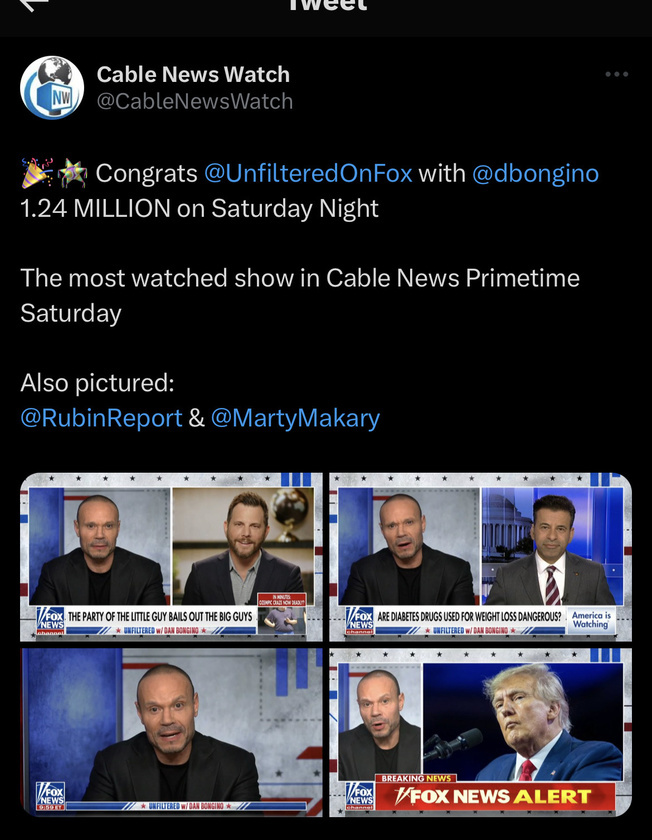Visit the @dbongino profile mention
This screenshot has height=840, width=652.
click(x=535, y=173)
